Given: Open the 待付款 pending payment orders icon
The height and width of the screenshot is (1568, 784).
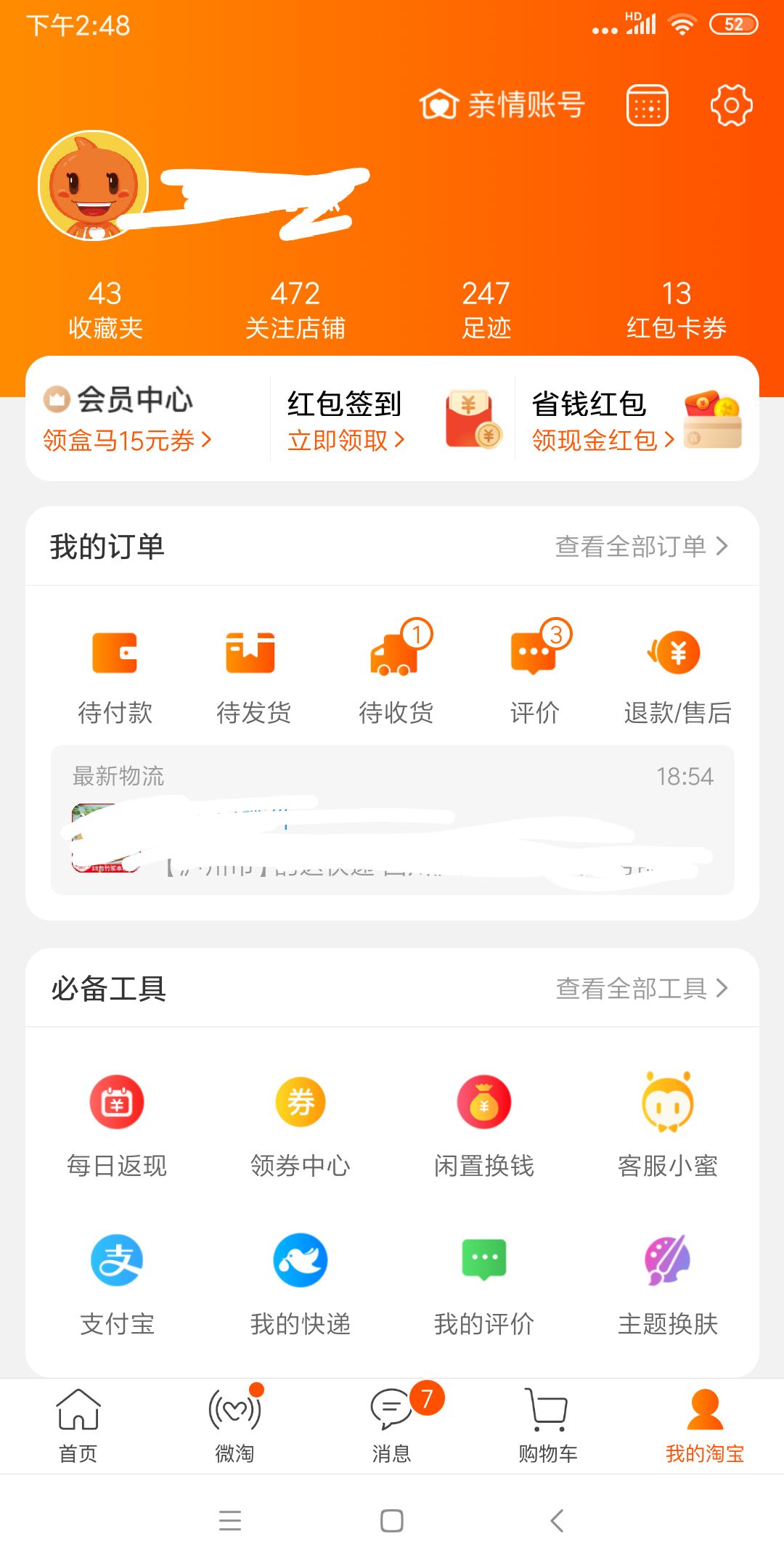Looking at the screenshot, I should pos(116,668).
